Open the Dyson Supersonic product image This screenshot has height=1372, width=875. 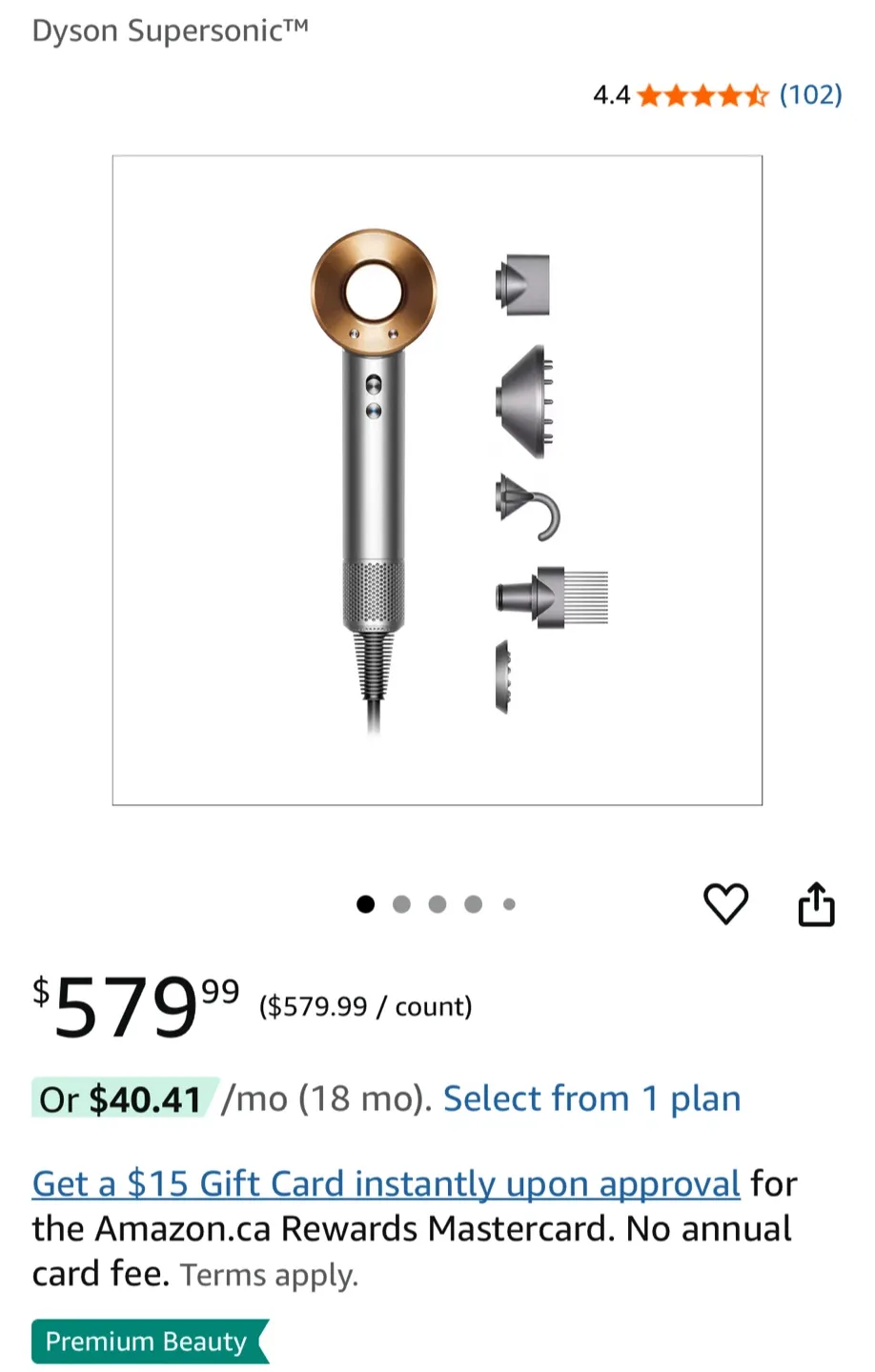coord(437,480)
